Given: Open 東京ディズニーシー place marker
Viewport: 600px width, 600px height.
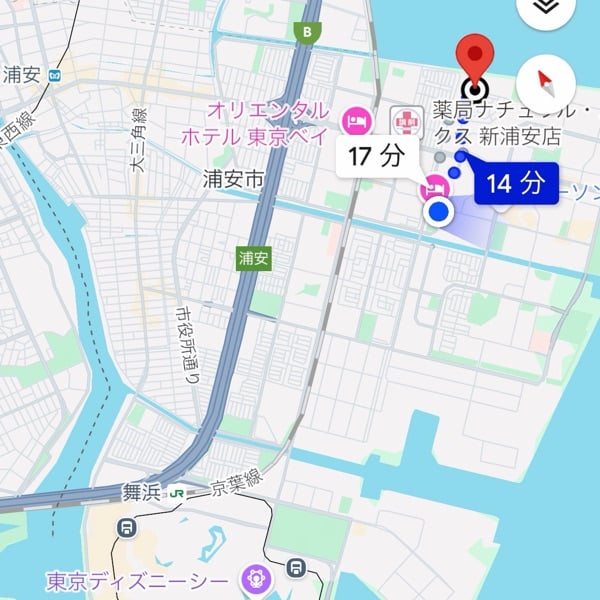Looking at the screenshot, I should click(x=255, y=578).
